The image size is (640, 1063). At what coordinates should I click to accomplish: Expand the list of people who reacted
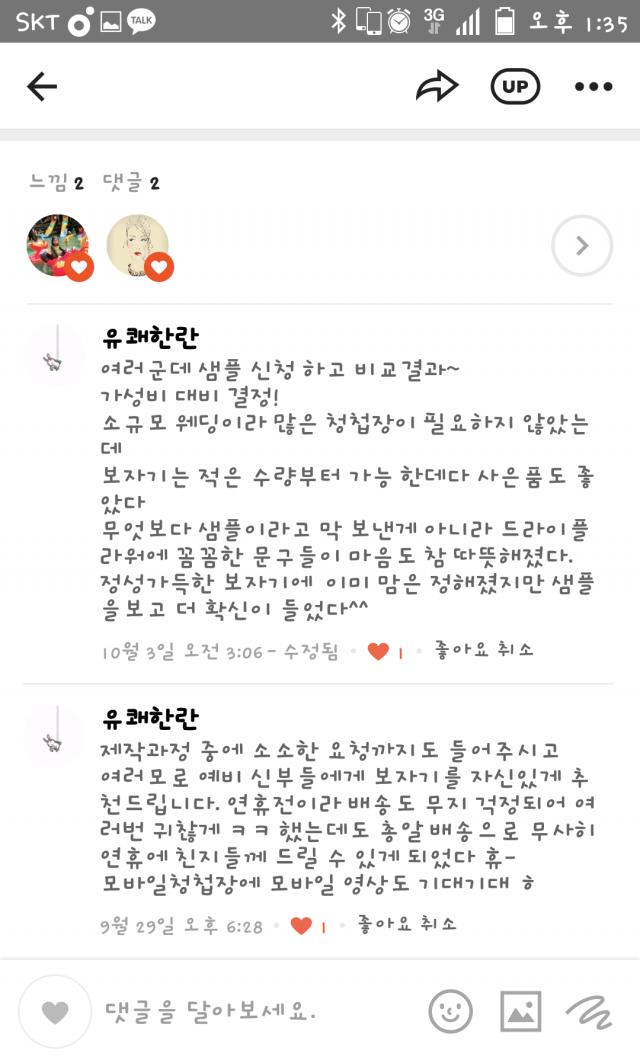click(582, 245)
